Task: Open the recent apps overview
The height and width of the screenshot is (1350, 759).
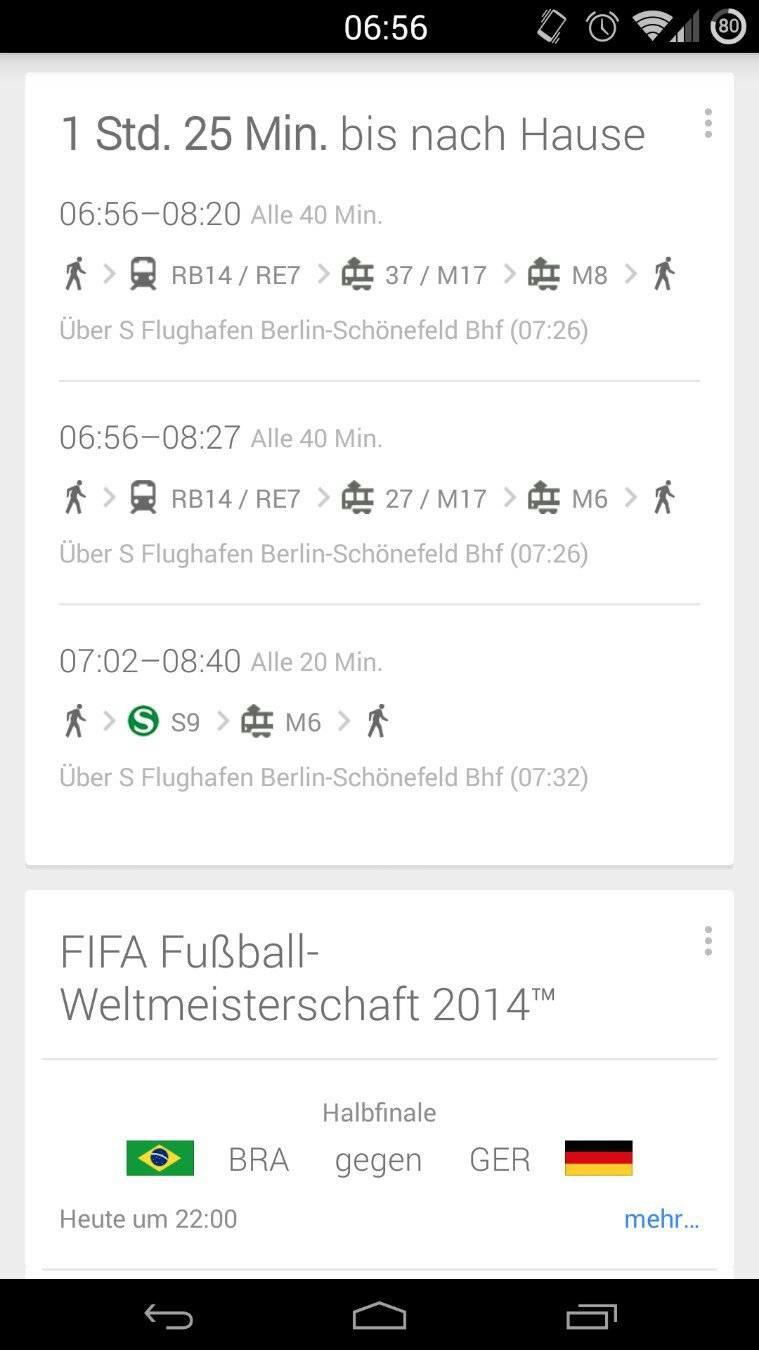Action: (x=591, y=1316)
